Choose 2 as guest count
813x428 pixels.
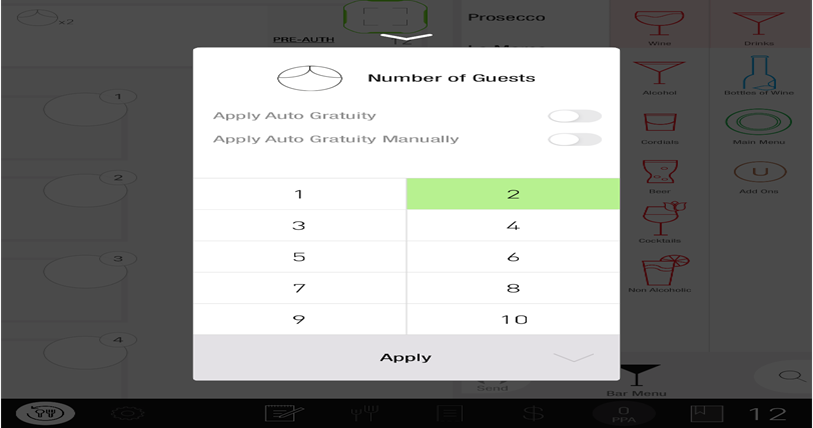coord(513,194)
